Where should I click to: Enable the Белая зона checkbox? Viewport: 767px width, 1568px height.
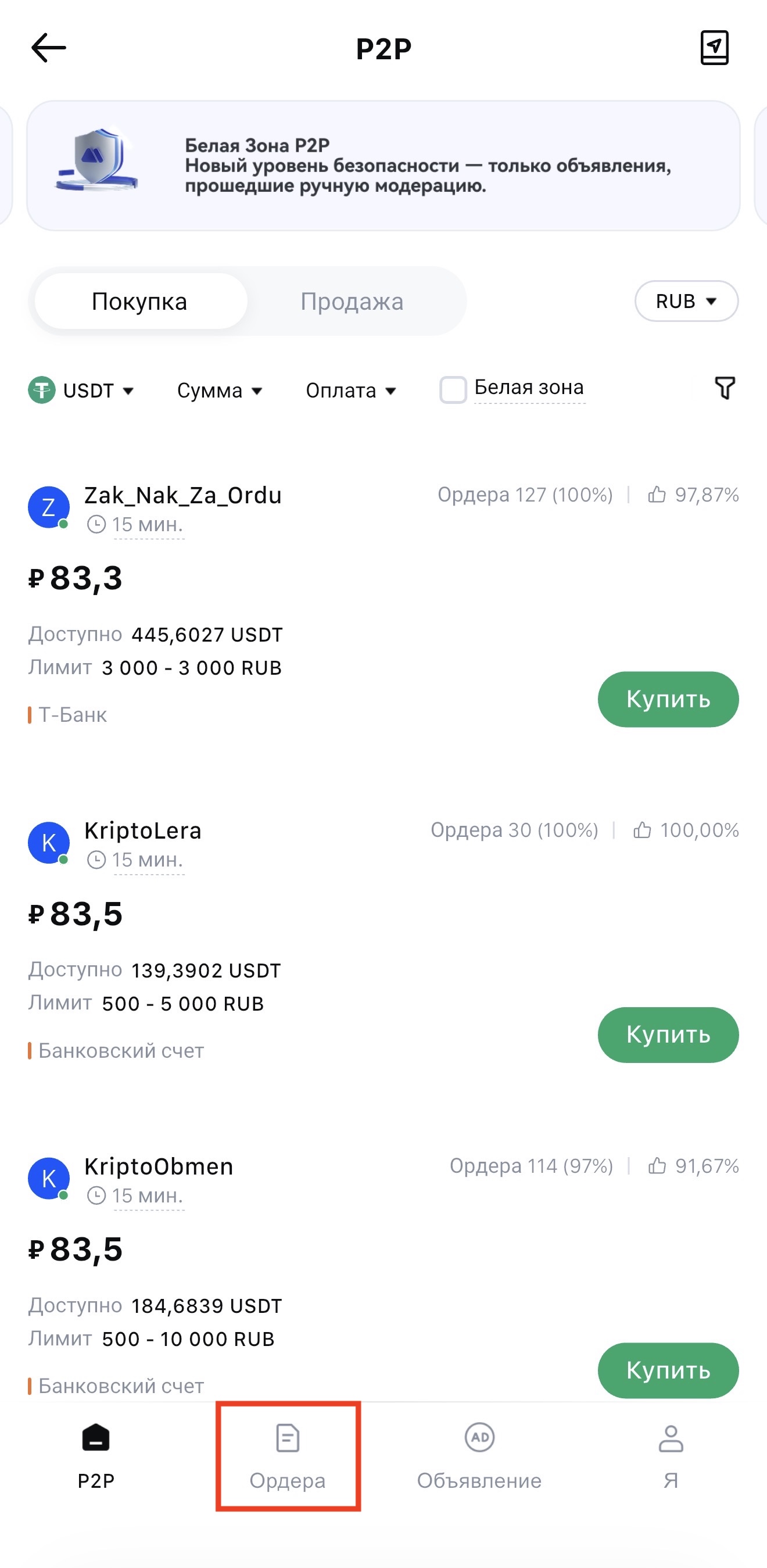tap(453, 389)
